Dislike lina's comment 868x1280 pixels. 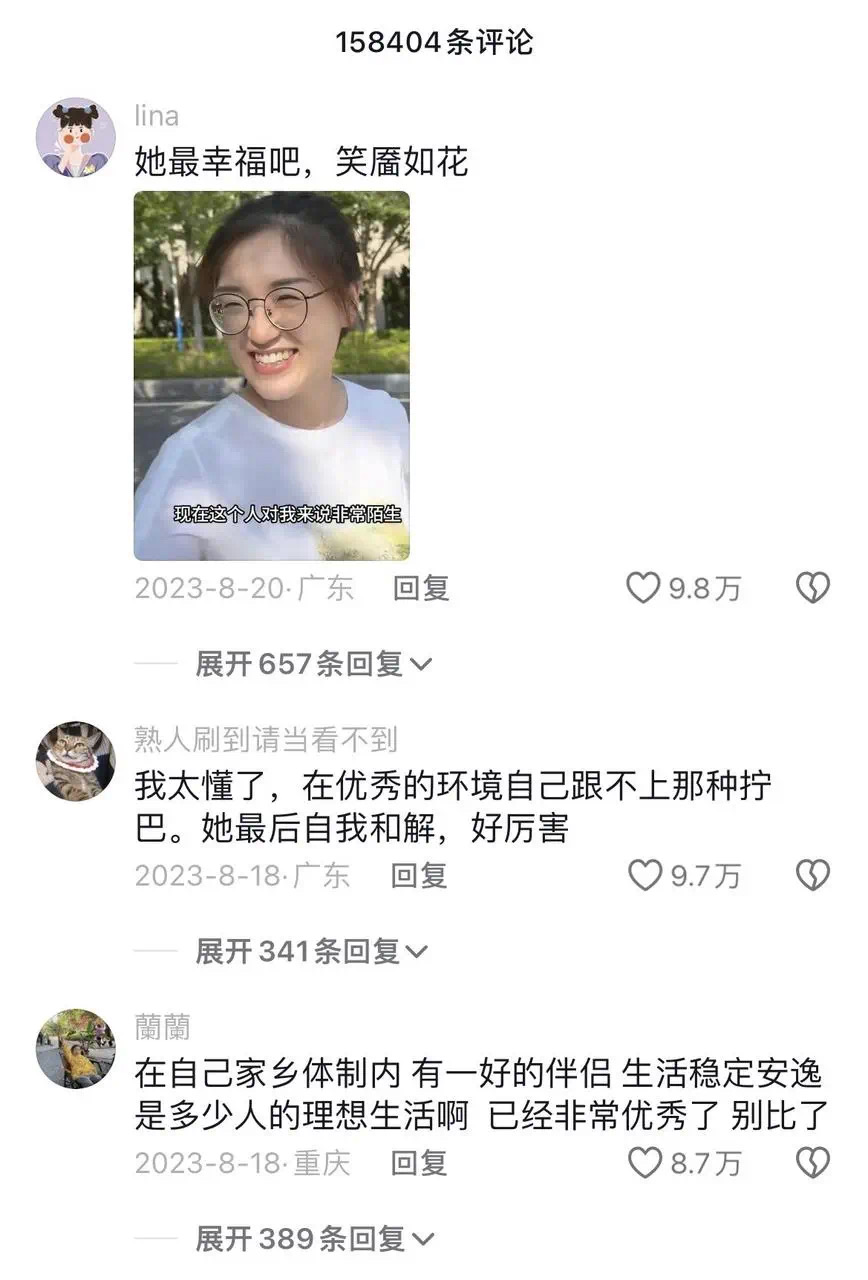[812, 588]
